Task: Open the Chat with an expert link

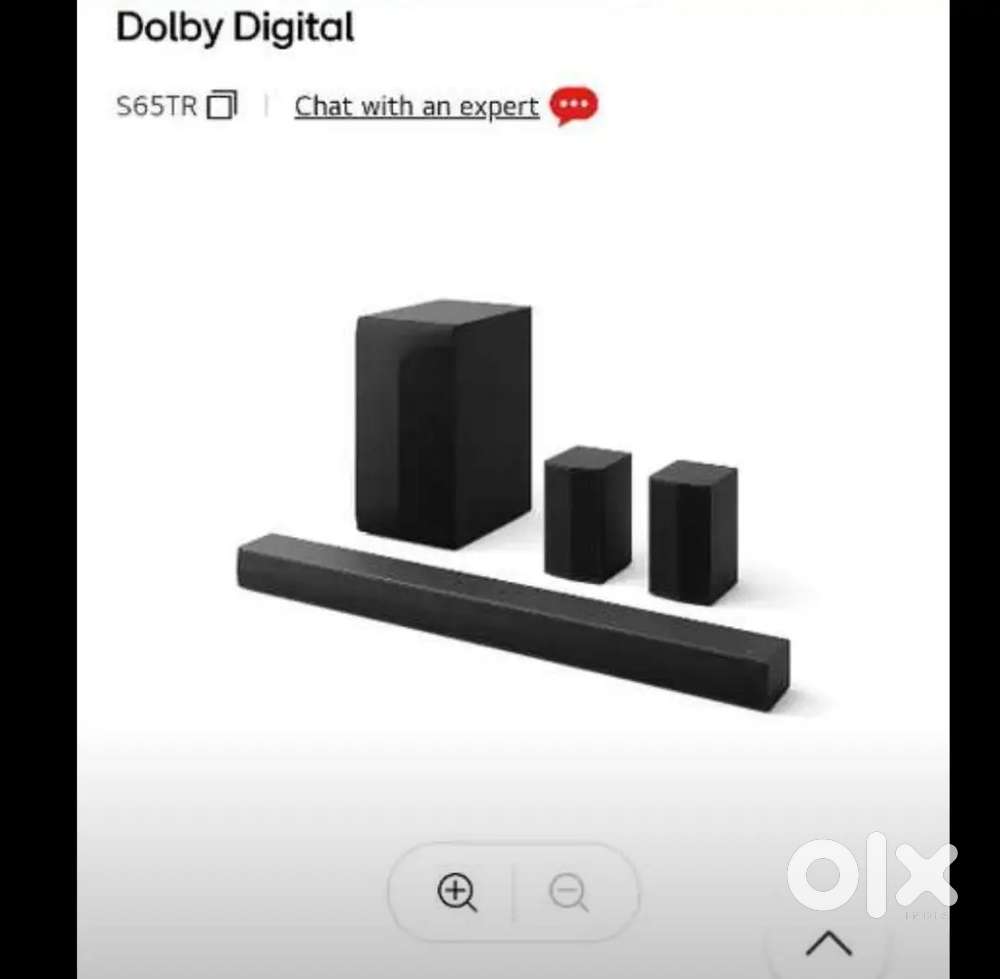Action: (416, 106)
